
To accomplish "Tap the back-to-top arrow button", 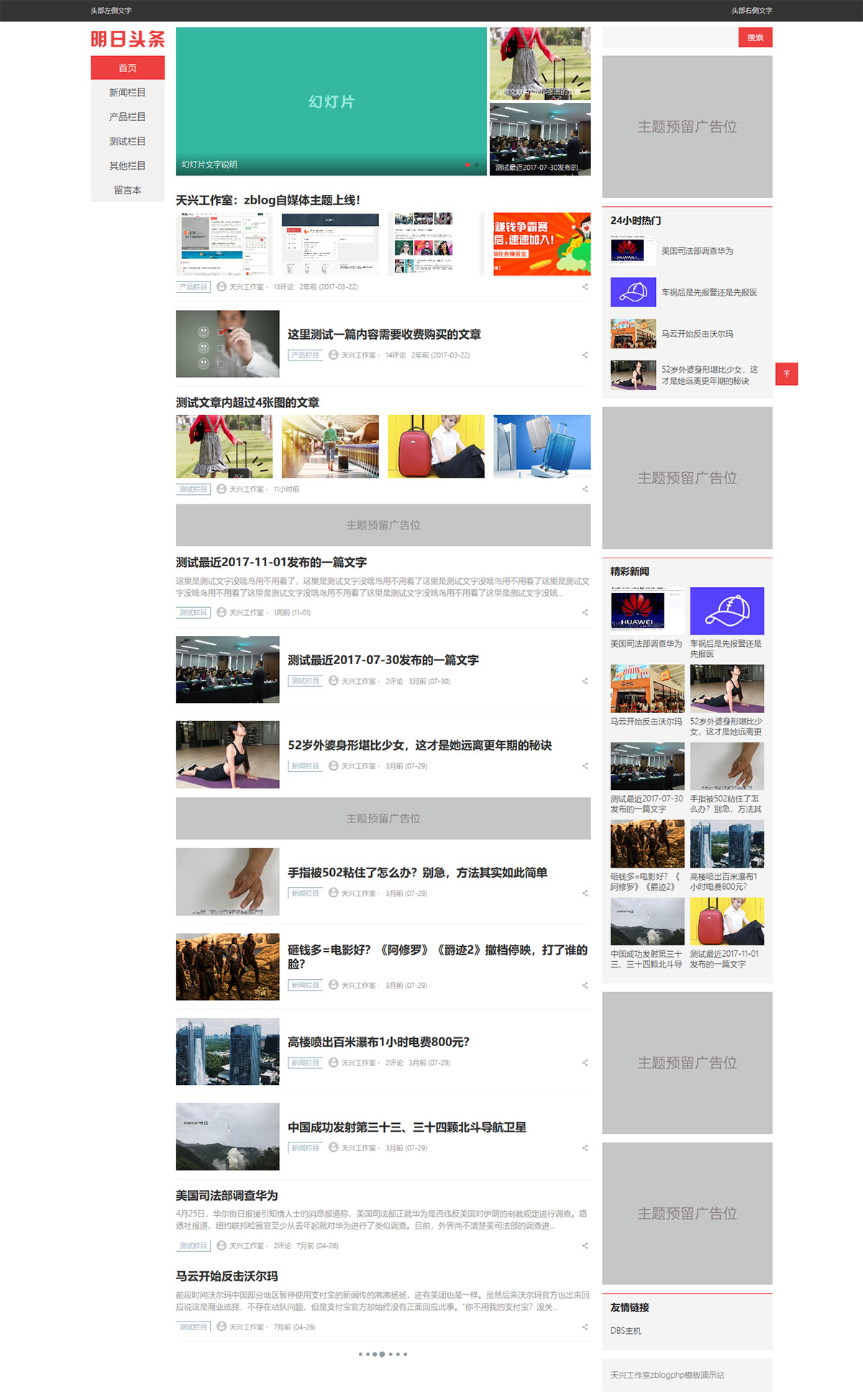I will coord(786,373).
